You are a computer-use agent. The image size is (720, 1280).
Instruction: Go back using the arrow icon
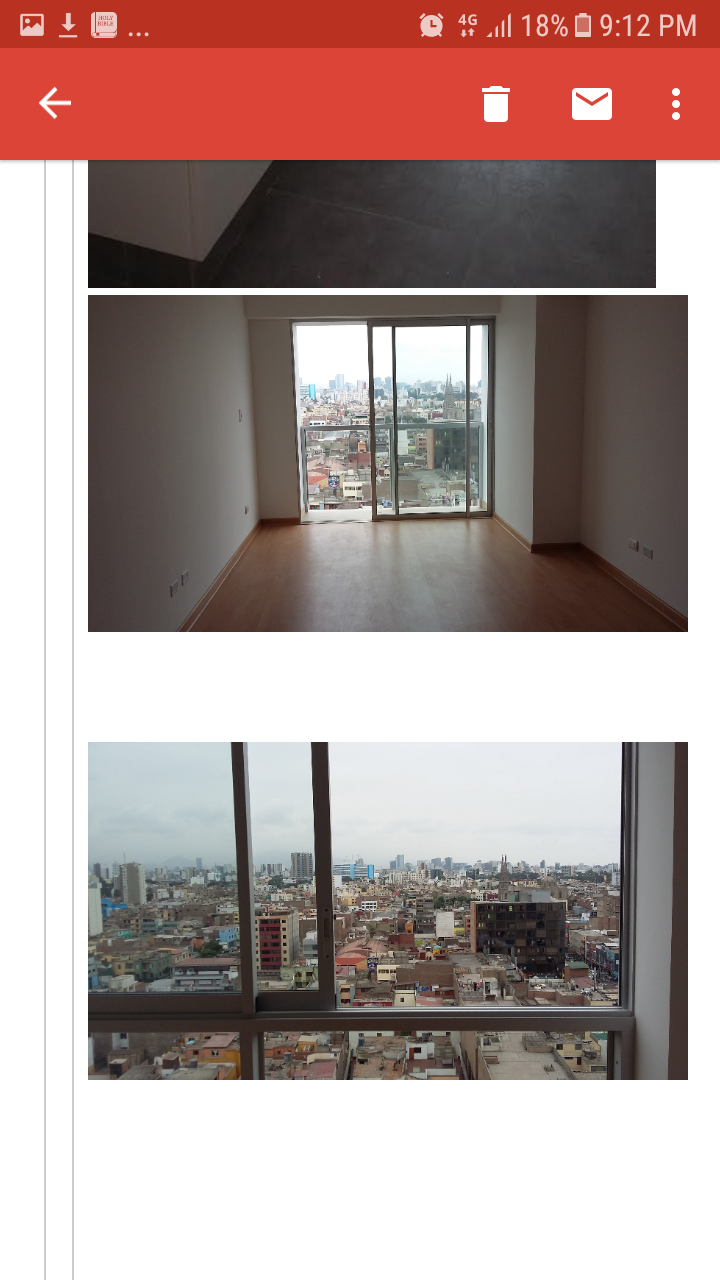coord(55,103)
